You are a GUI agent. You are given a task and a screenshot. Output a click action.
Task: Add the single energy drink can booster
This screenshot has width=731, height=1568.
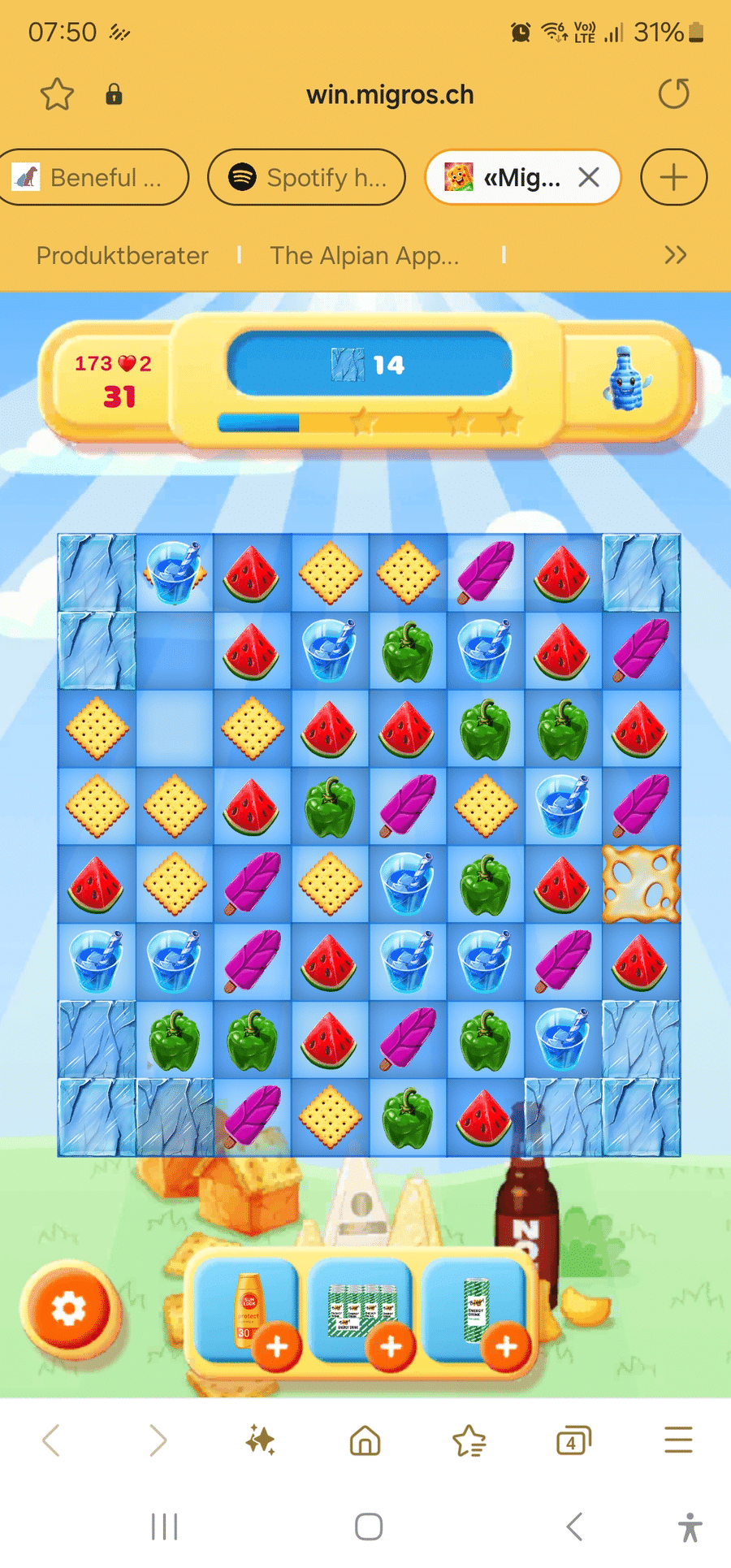pyautogui.click(x=505, y=1346)
